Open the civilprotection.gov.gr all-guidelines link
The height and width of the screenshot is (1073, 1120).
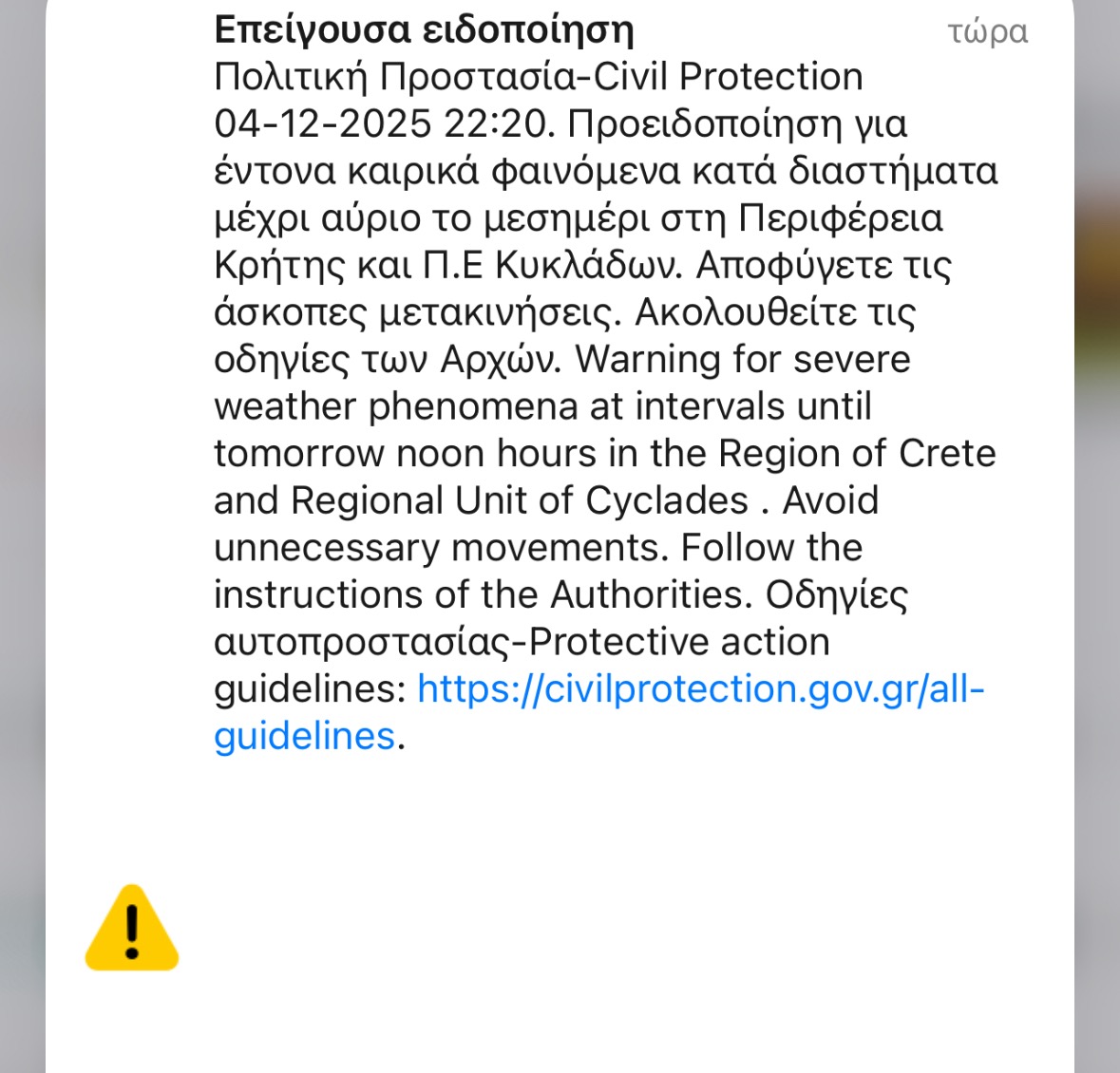pyautogui.click(x=700, y=689)
